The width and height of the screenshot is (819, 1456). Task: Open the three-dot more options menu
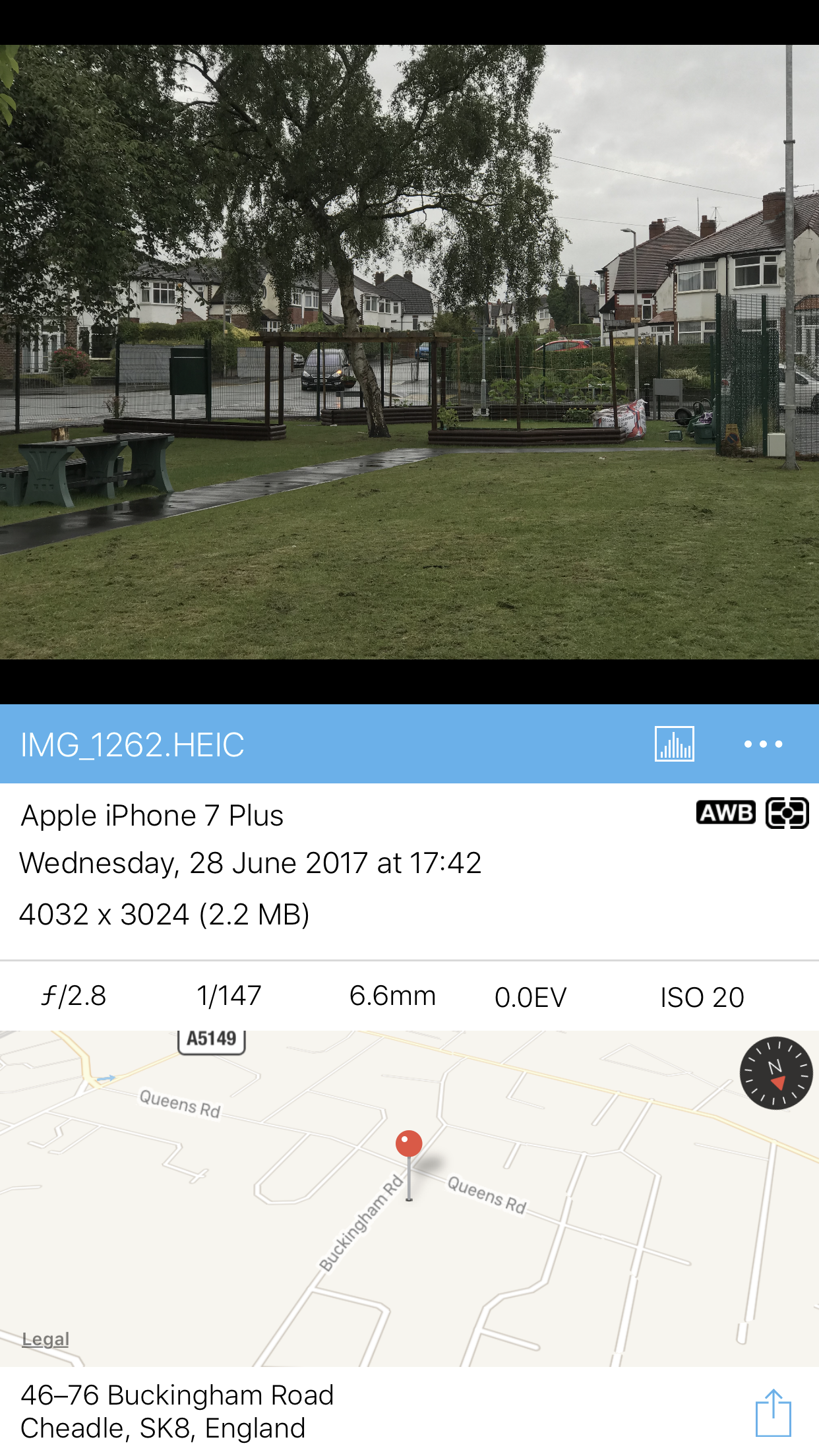coord(763,744)
